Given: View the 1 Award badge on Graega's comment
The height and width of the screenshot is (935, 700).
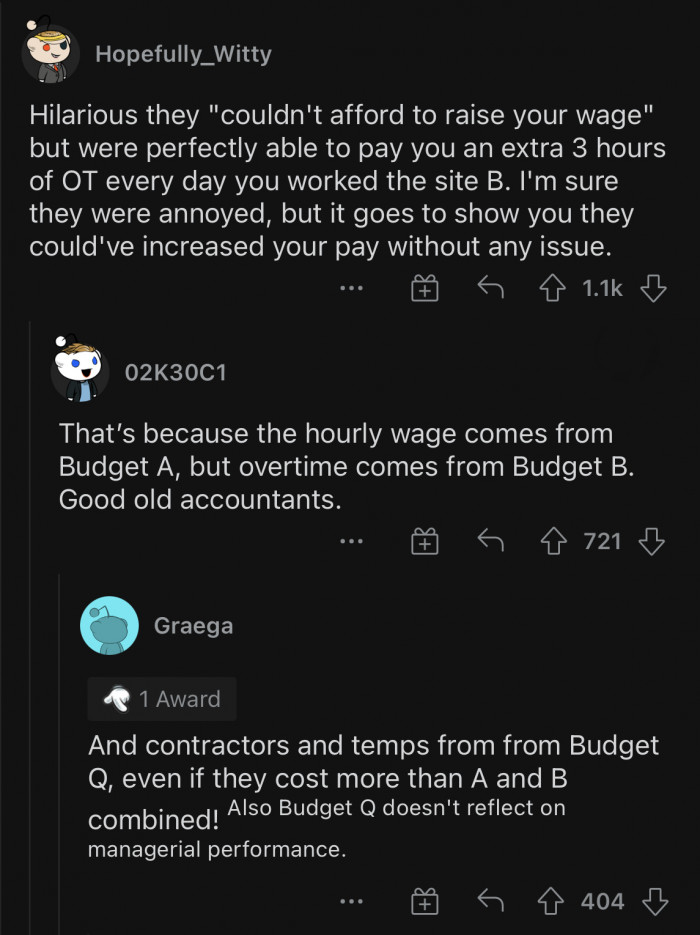Looking at the screenshot, I should point(162,699).
